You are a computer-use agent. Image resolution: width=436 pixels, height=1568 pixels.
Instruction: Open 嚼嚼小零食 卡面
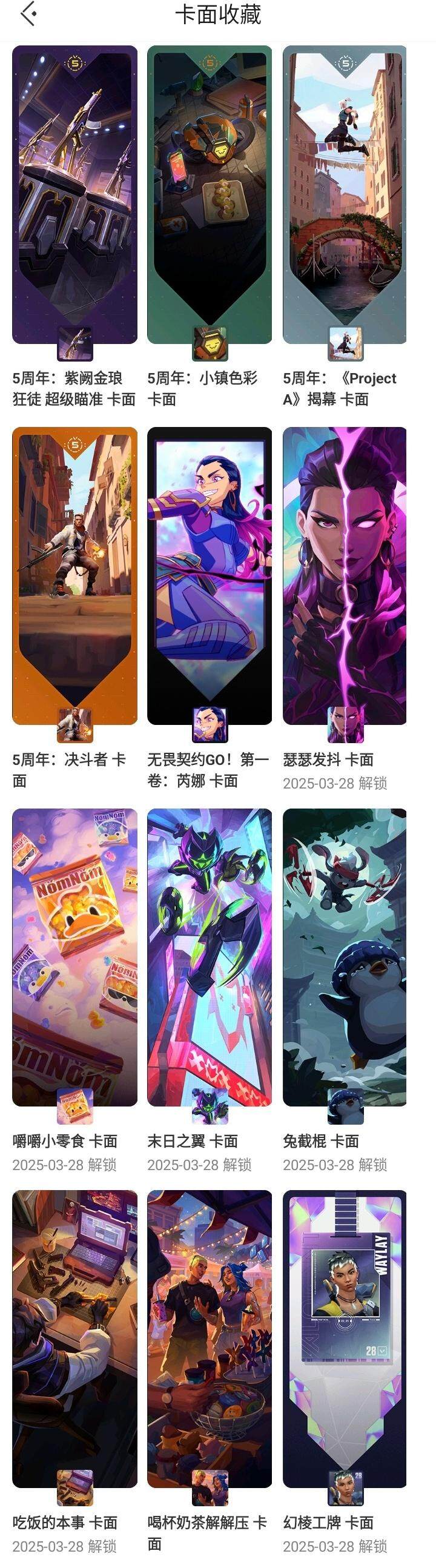point(74,957)
